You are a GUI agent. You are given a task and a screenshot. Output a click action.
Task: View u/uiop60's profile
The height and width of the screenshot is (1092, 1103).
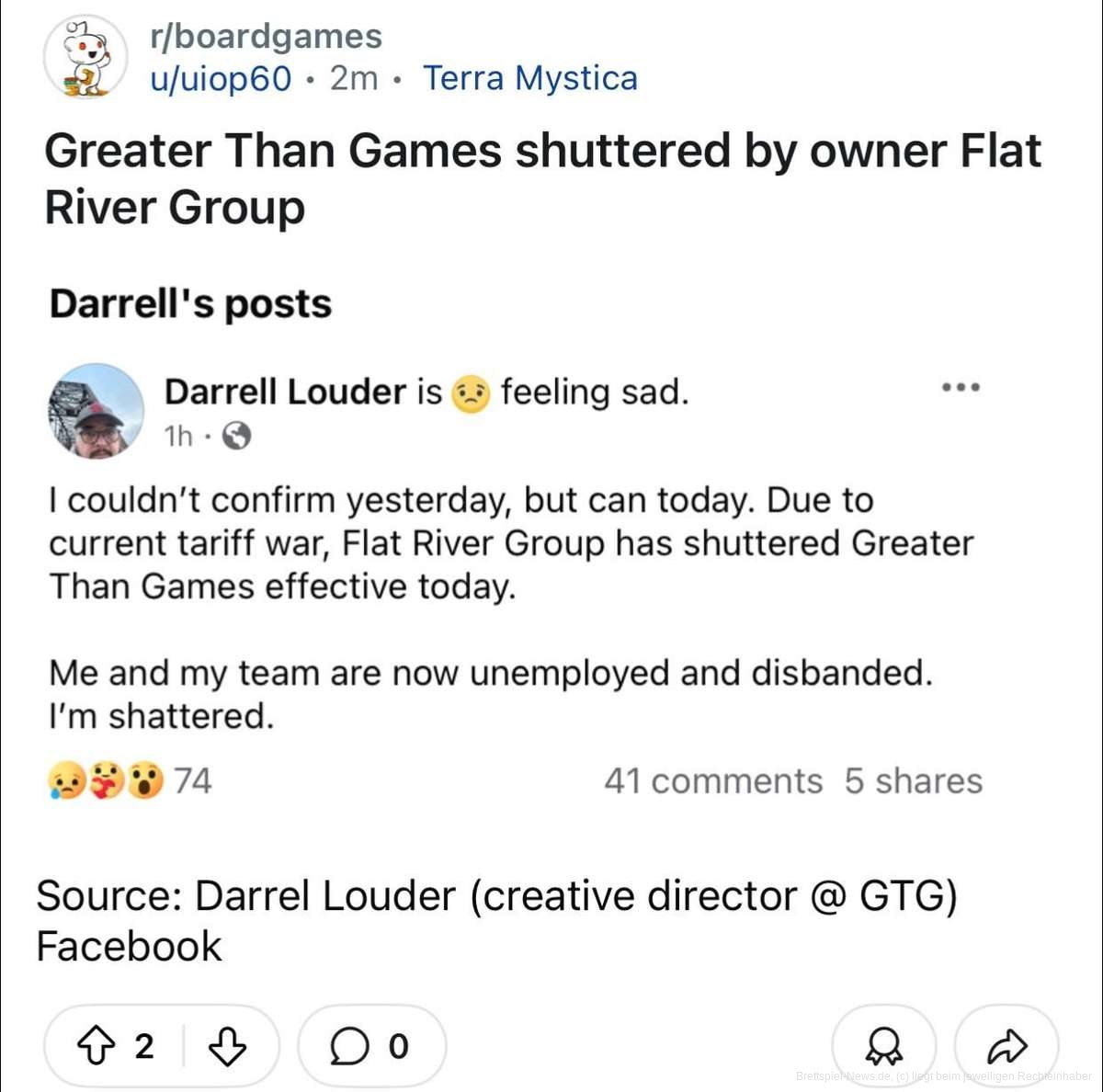[x=221, y=79]
